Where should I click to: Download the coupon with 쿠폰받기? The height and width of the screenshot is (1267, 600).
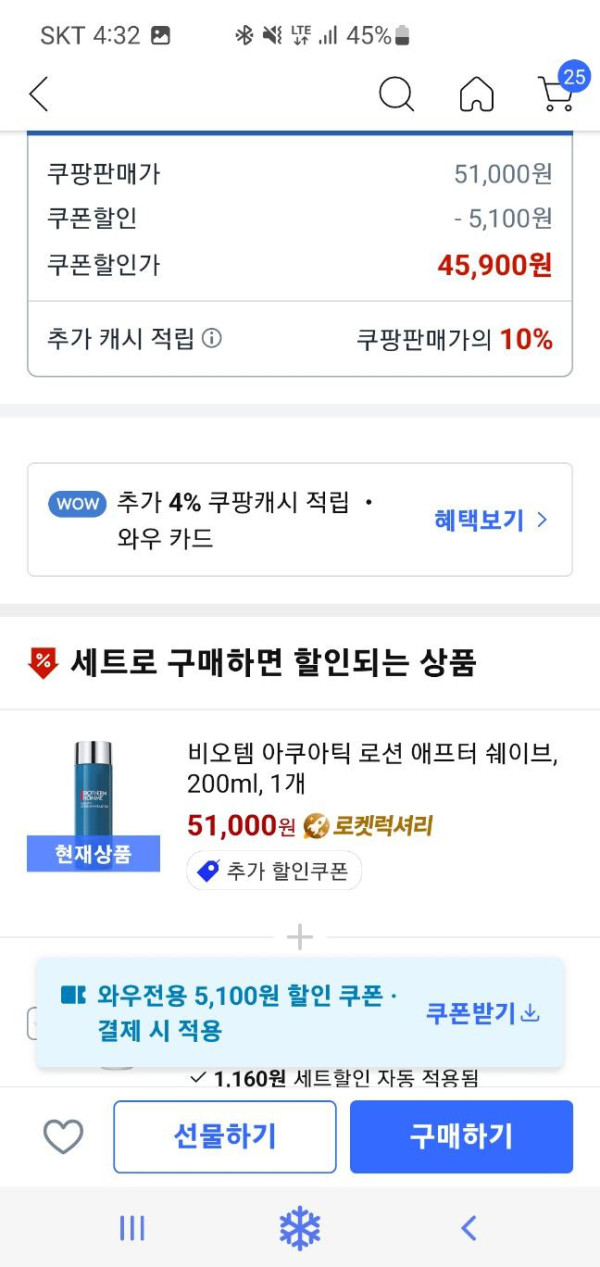point(483,1013)
